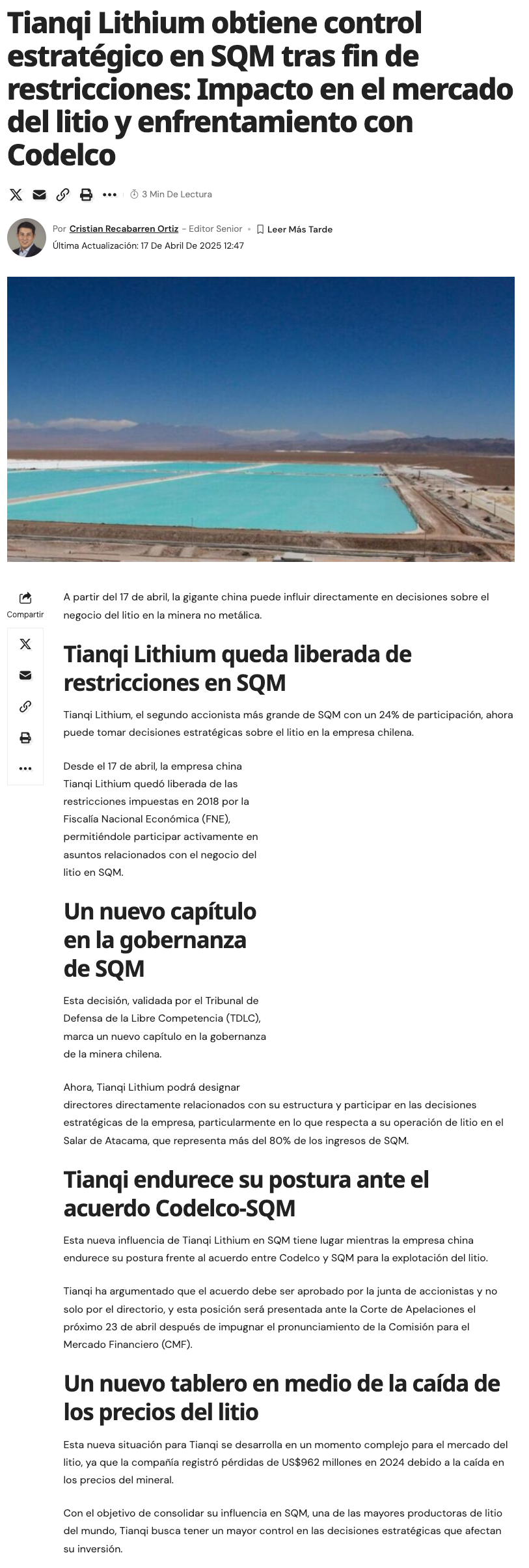This screenshot has width=529, height=1568.
Task: Share article on X from top row
Action: click(16, 194)
